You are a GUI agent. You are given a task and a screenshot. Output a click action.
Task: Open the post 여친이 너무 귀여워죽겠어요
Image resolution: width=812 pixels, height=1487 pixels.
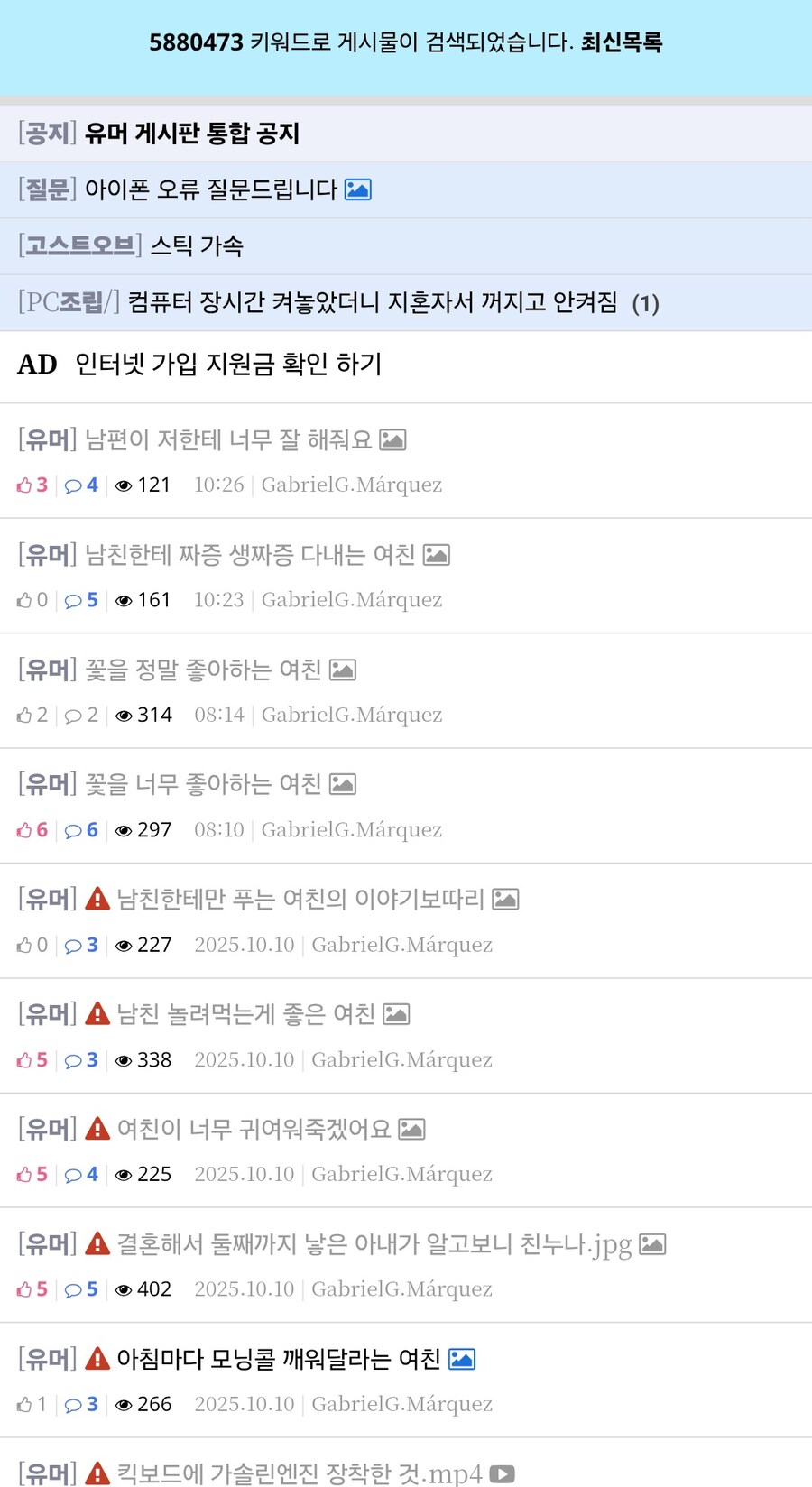[254, 1129]
